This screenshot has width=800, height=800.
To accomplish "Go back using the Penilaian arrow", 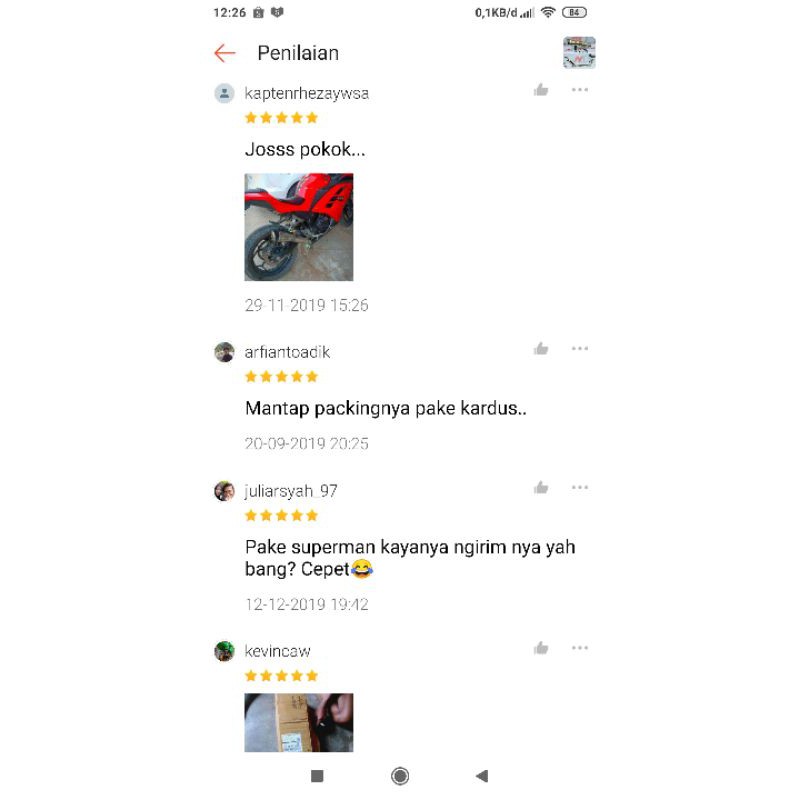I will point(224,53).
